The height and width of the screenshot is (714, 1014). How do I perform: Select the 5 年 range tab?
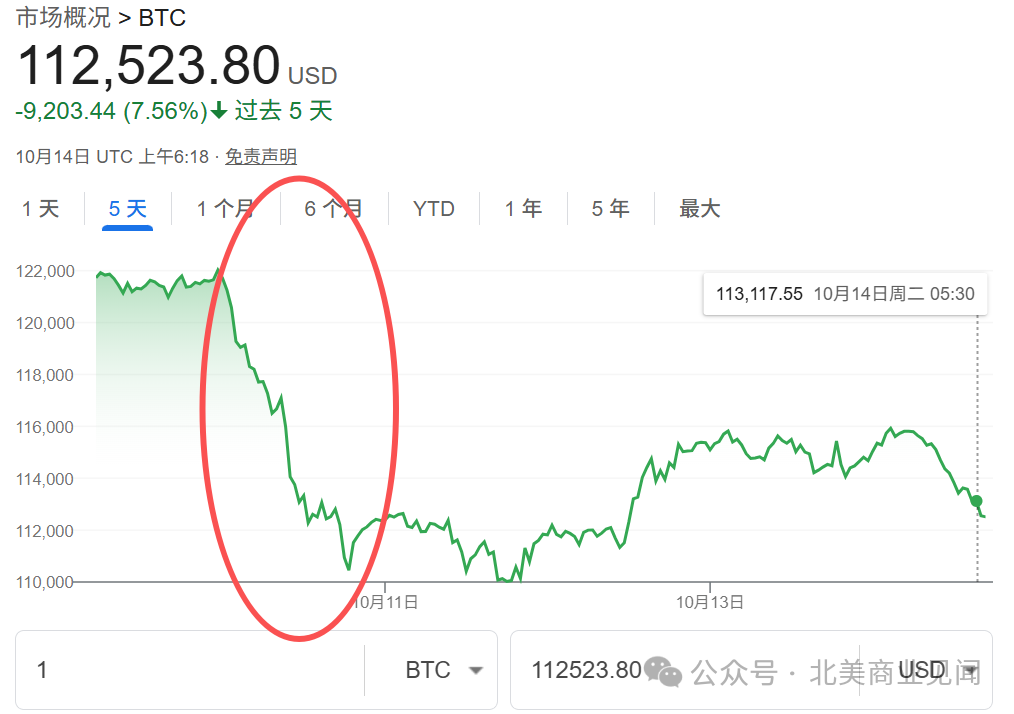click(610, 209)
